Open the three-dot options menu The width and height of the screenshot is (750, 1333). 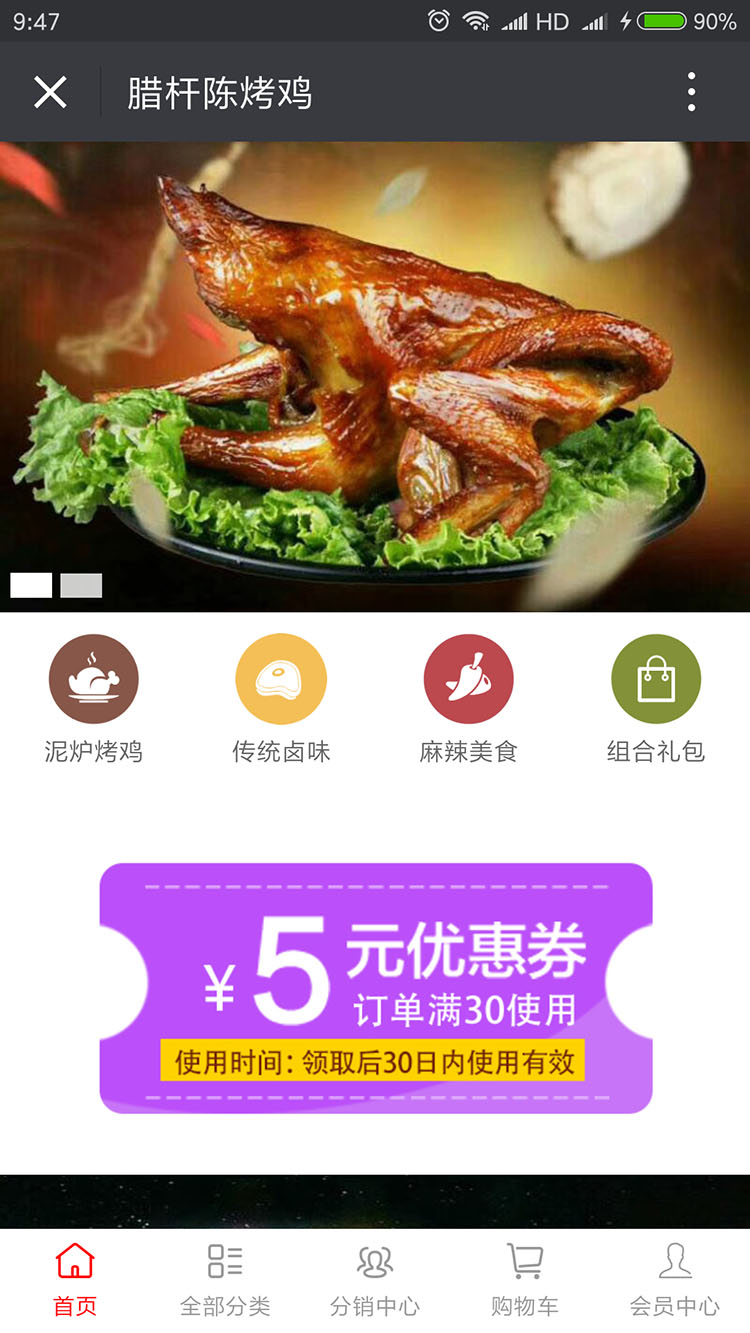point(690,91)
